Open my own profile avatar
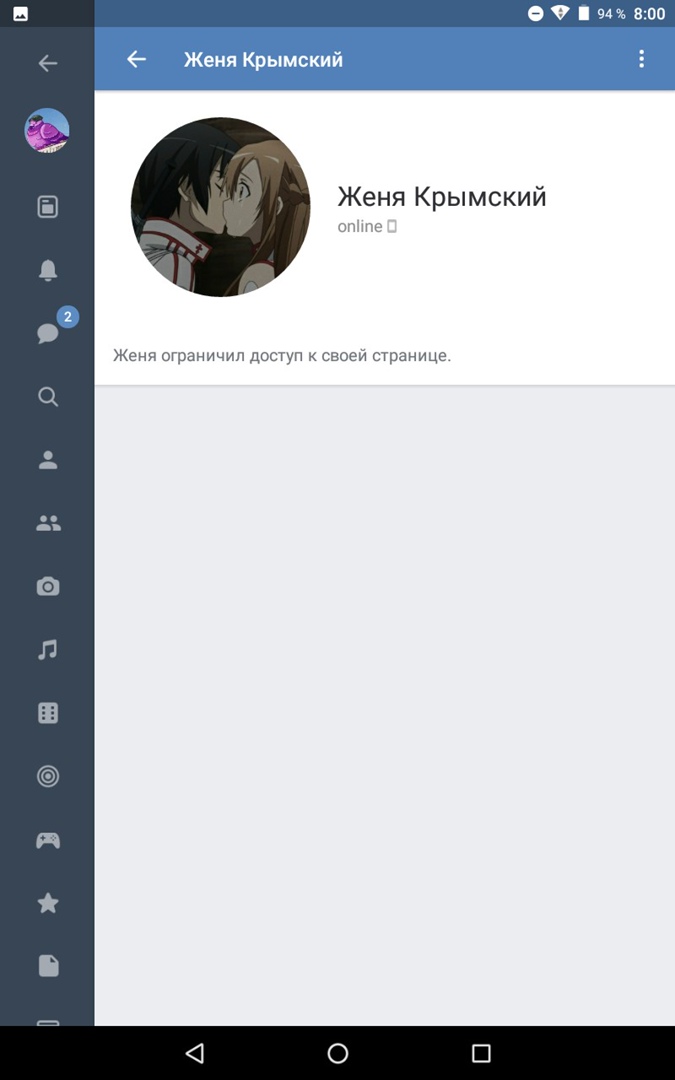 [47, 131]
